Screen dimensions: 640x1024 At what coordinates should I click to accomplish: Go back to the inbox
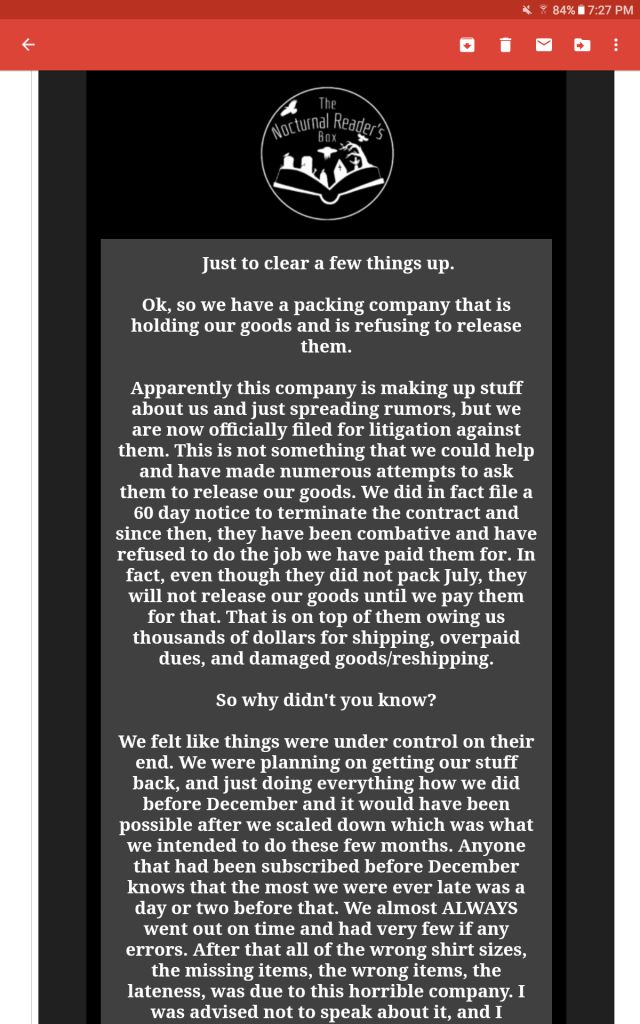[x=28, y=45]
